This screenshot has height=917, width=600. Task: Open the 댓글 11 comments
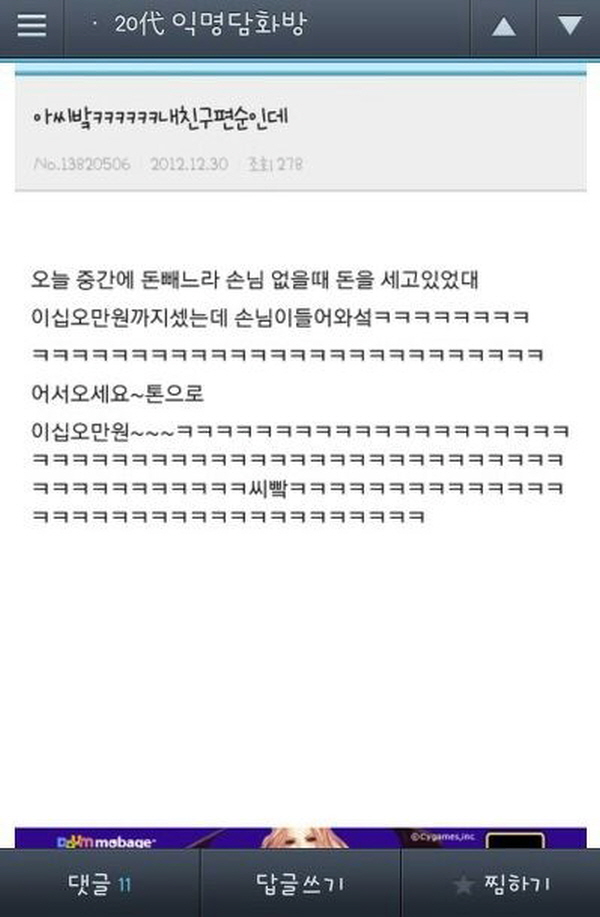click(98, 884)
